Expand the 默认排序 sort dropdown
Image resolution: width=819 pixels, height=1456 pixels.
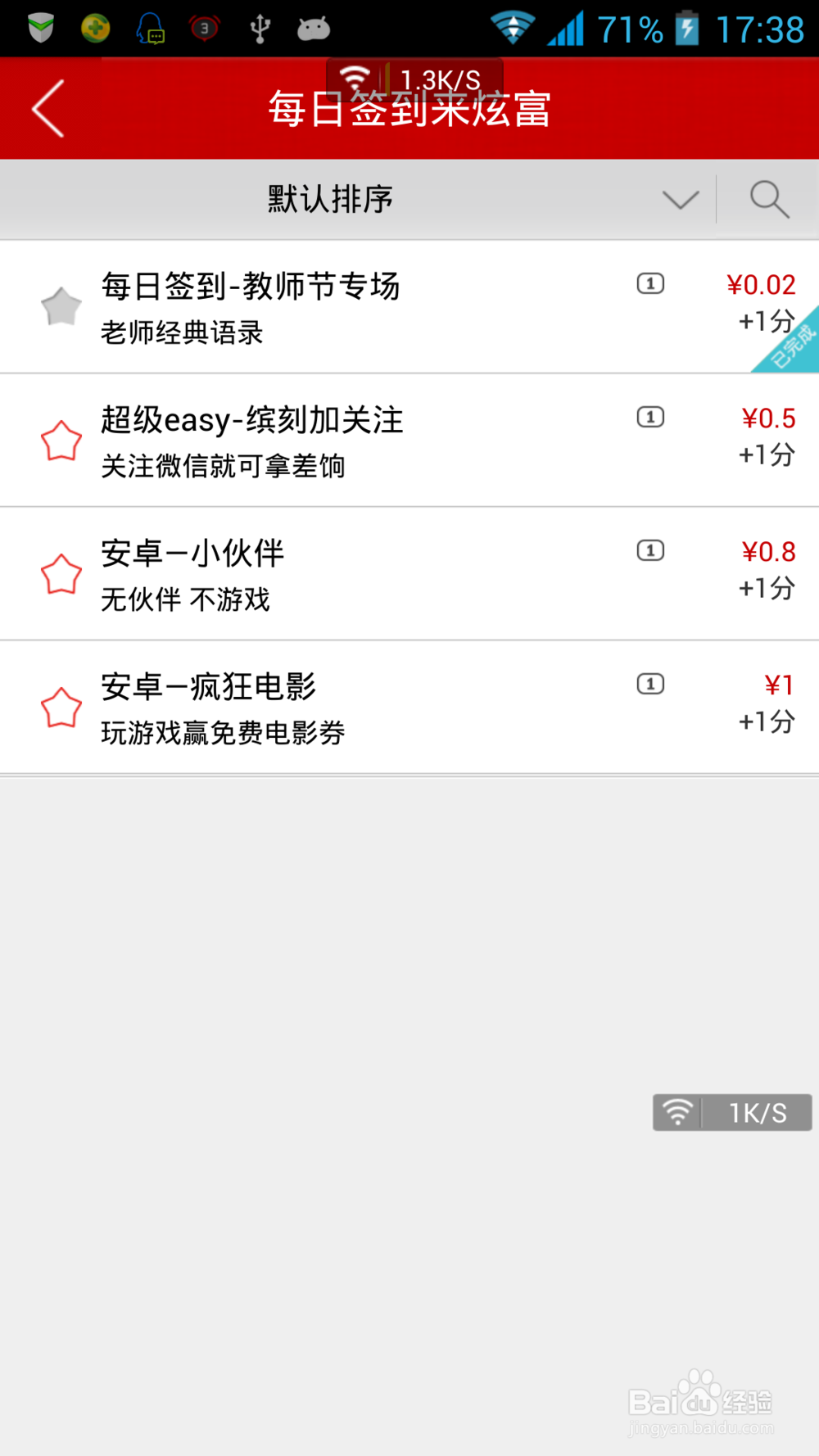pyautogui.click(x=329, y=198)
